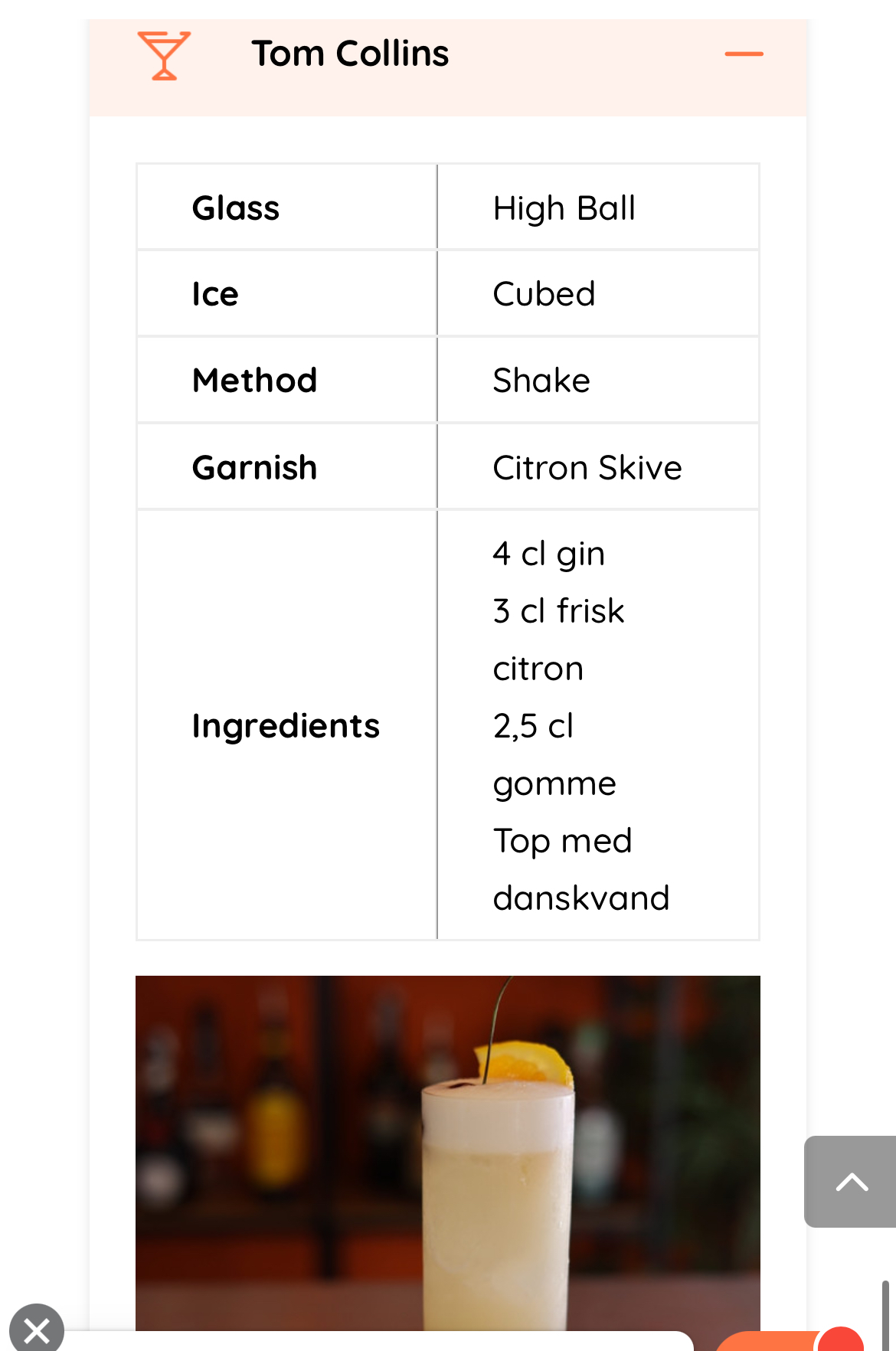Viewport: 896px width, 1351px height.
Task: Dismiss the bottom banner with the X
Action: click(x=36, y=1330)
